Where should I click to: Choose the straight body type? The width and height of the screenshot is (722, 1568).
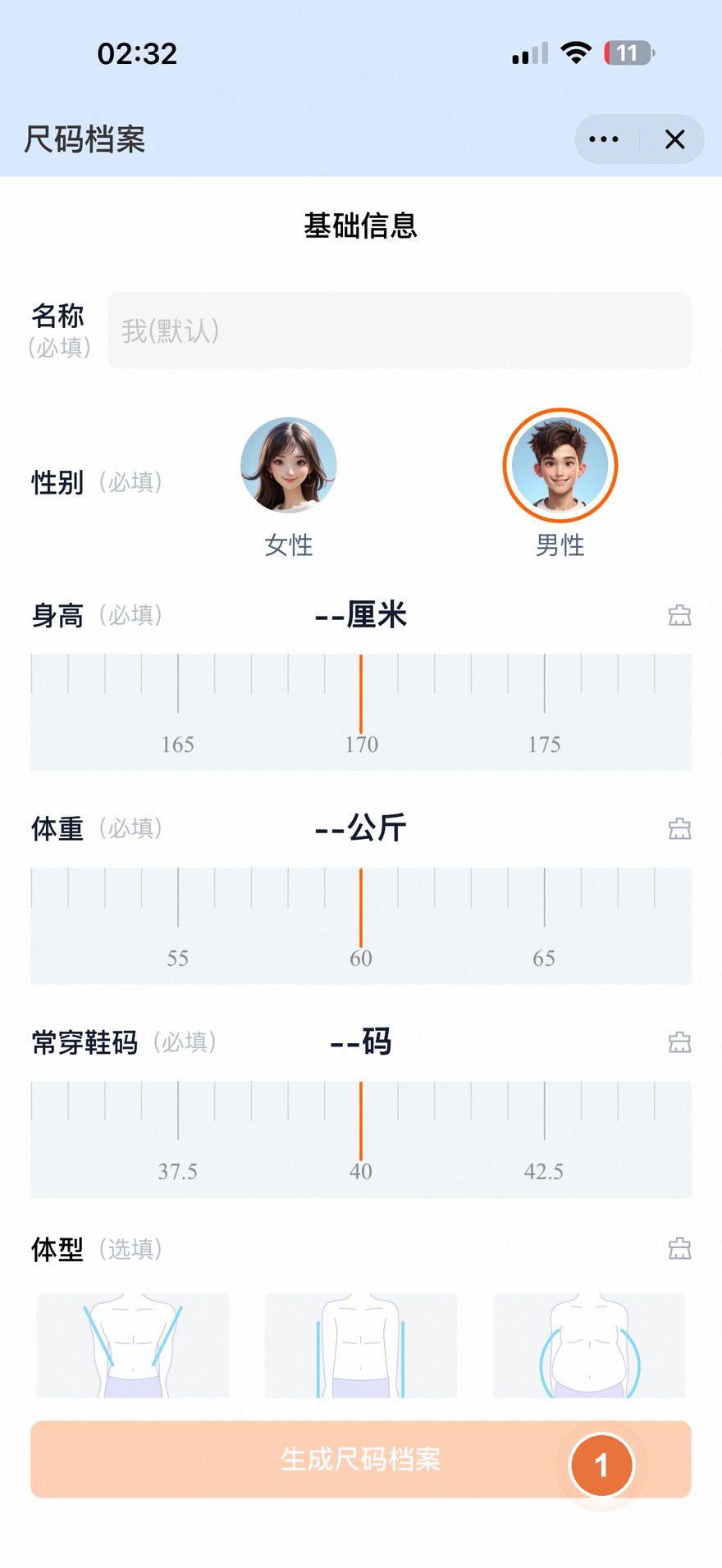pyautogui.click(x=361, y=1346)
